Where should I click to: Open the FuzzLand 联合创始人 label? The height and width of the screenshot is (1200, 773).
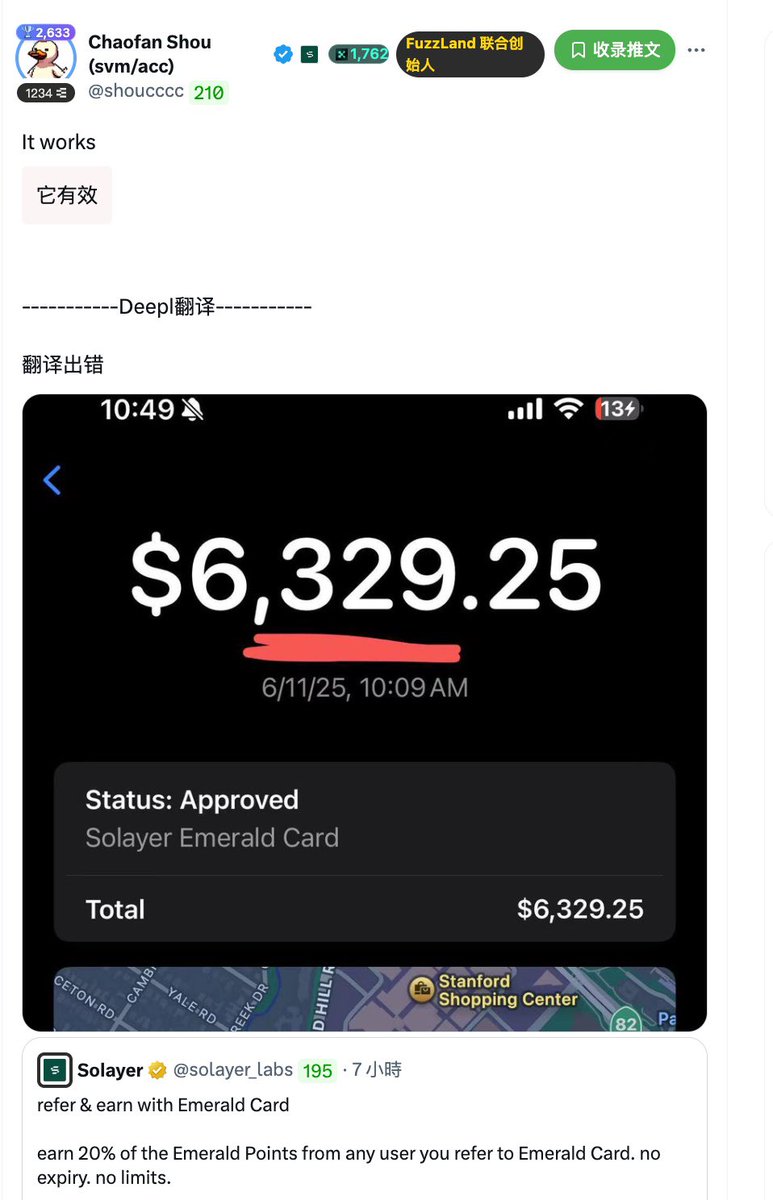469,54
